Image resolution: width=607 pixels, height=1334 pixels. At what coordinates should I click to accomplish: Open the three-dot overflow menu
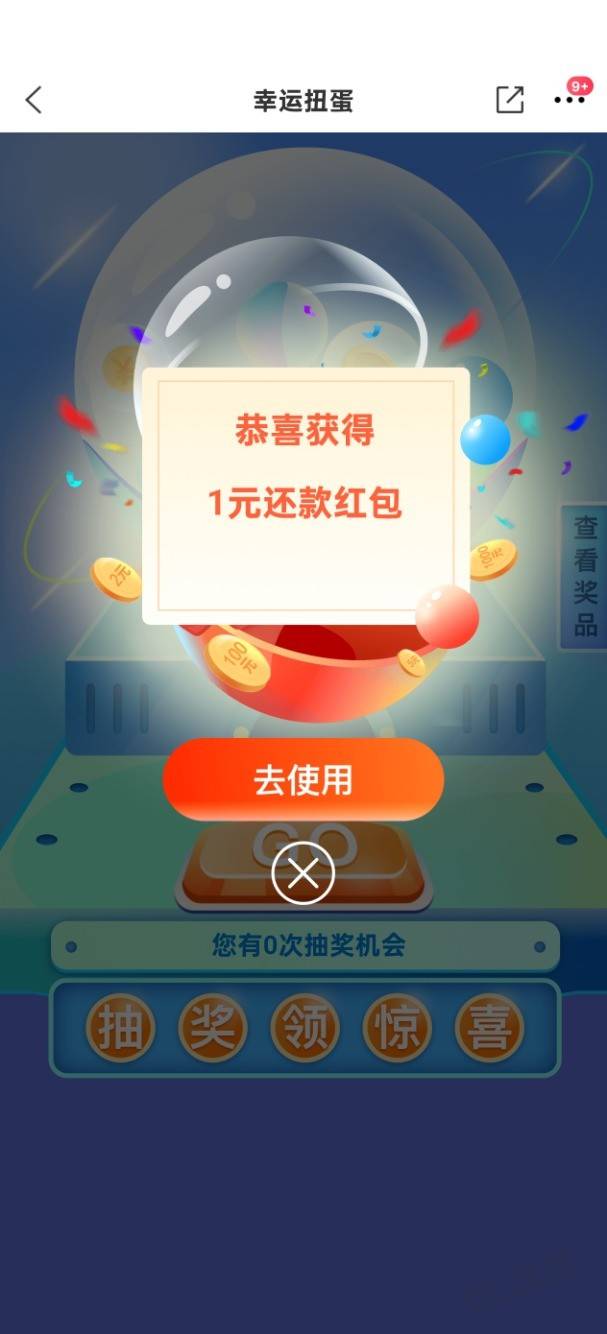tap(568, 100)
